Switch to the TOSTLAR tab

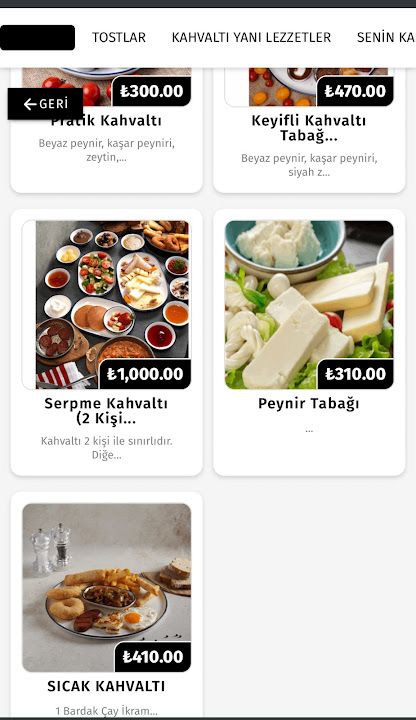119,37
